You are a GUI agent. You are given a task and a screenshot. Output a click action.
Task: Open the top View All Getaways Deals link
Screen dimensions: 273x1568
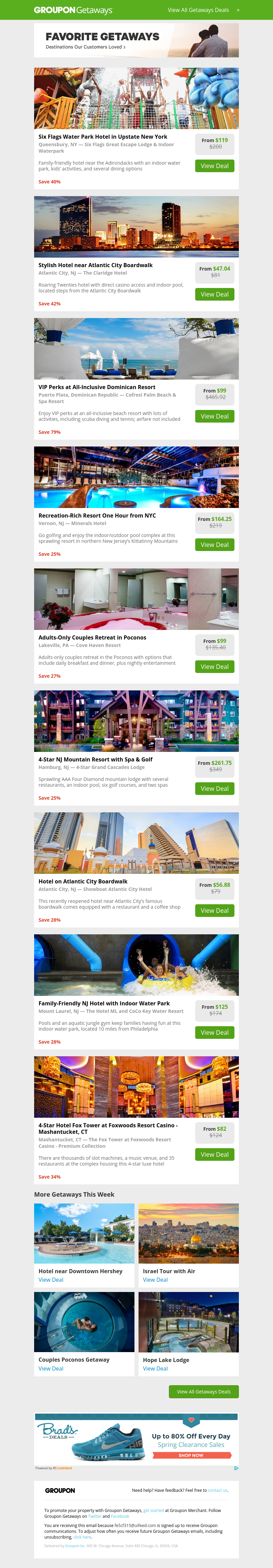tap(198, 10)
